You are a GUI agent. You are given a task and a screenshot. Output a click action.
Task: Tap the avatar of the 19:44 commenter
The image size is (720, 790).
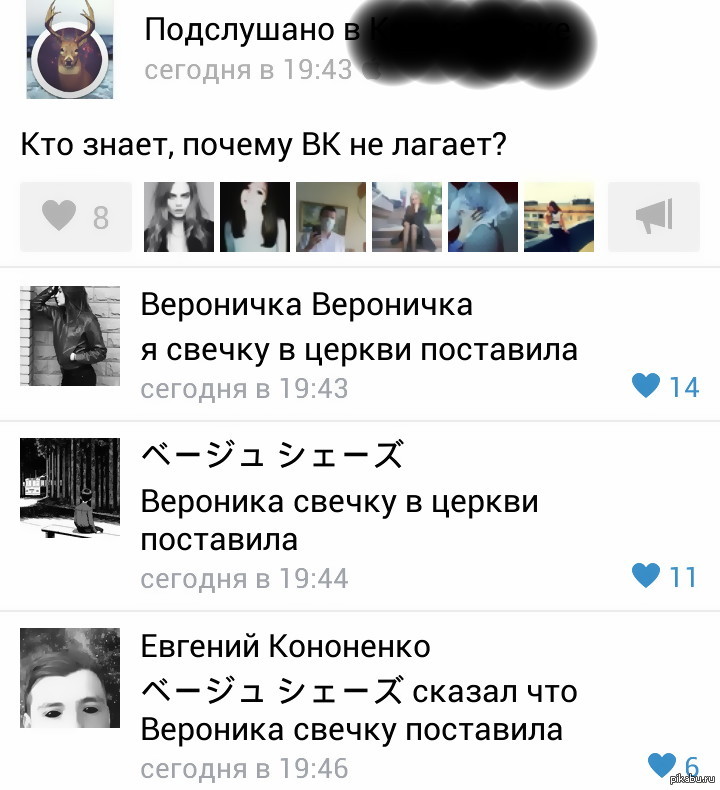pyautogui.click(x=70, y=488)
